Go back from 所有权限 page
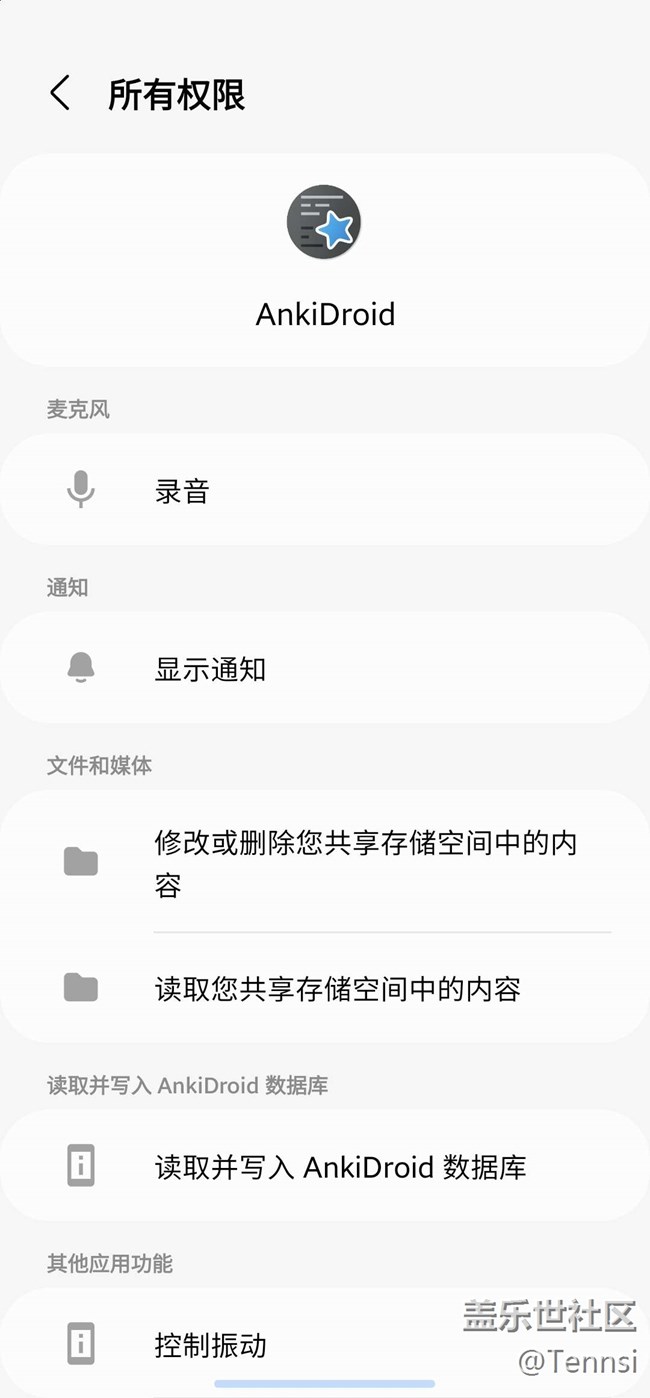The width and height of the screenshot is (650, 1398). pyautogui.click(x=60, y=94)
